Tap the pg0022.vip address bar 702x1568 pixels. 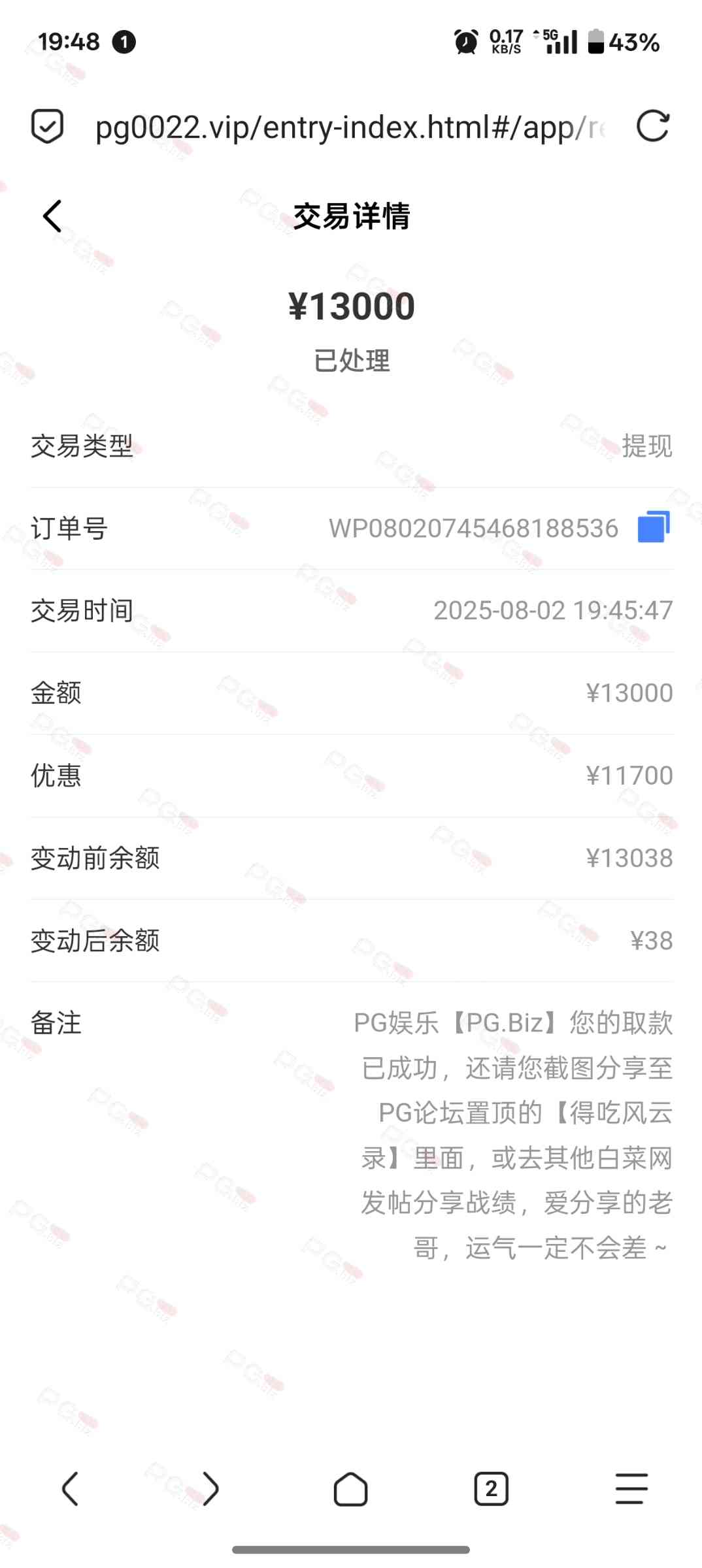point(350,127)
